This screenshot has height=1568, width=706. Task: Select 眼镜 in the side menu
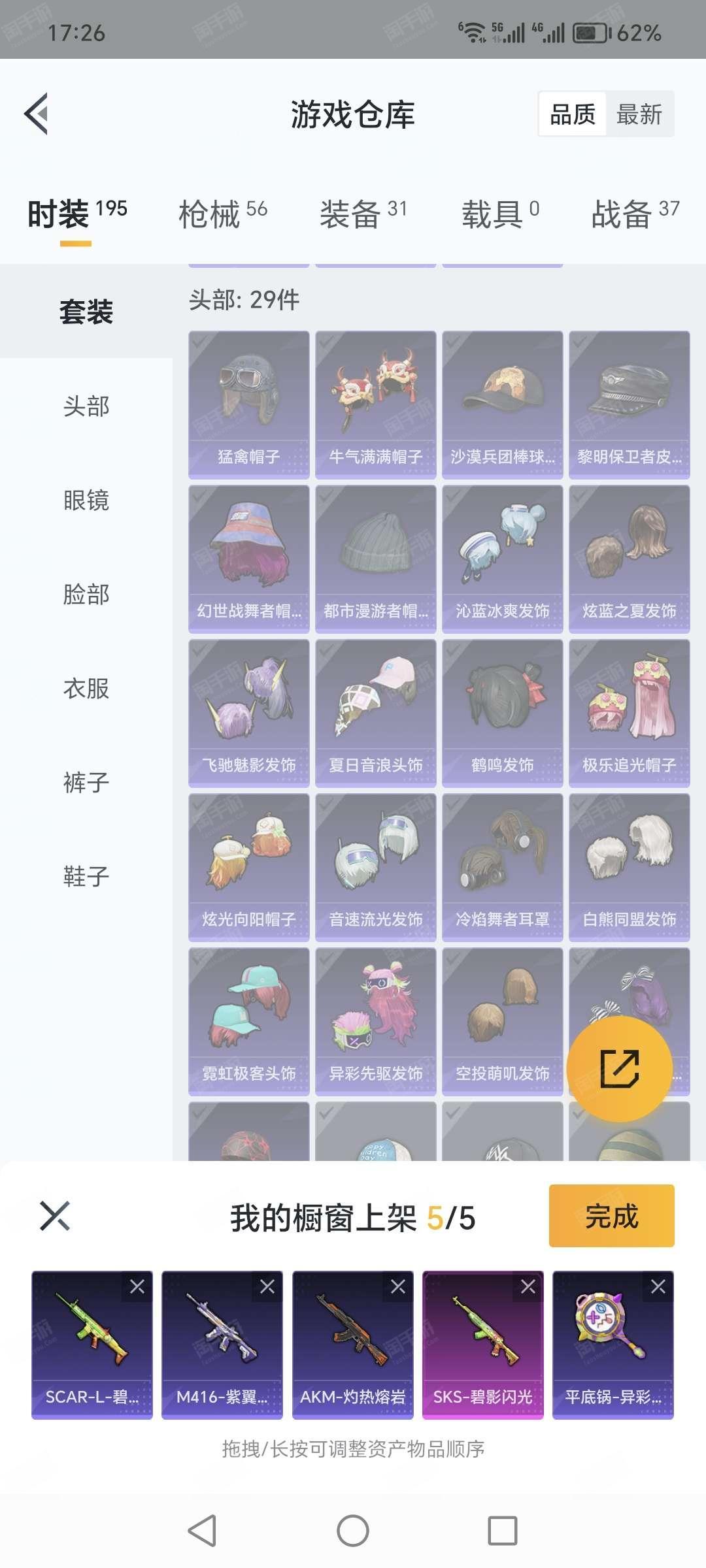coord(86,500)
